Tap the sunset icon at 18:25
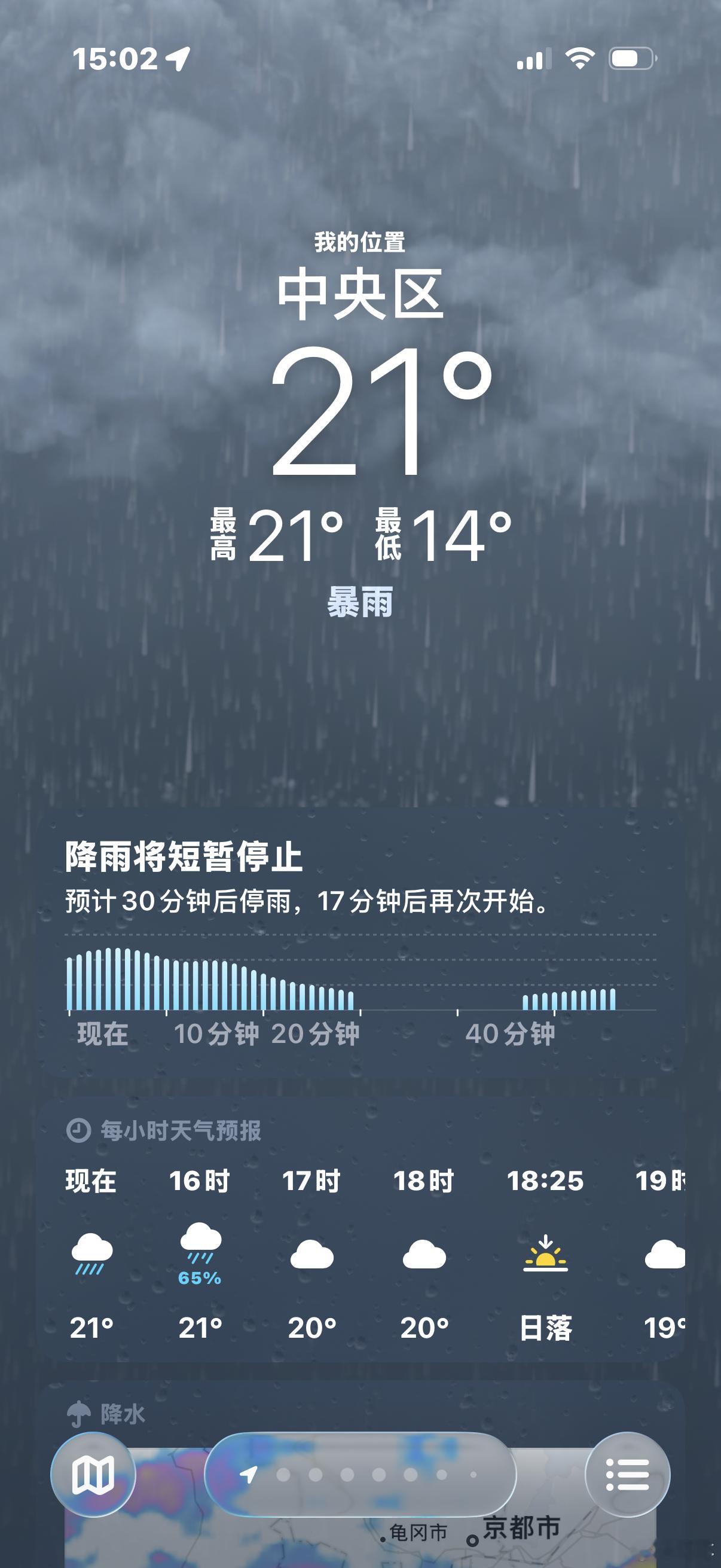Viewport: 721px width, 1568px height. point(546,1254)
